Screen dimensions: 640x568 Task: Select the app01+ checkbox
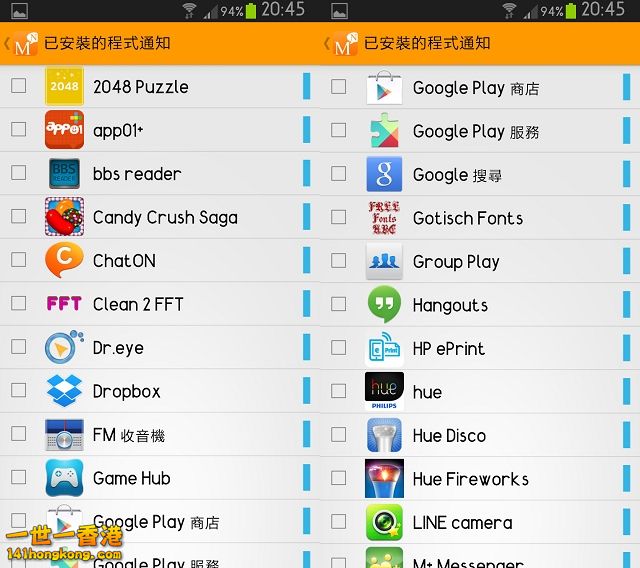point(19,129)
